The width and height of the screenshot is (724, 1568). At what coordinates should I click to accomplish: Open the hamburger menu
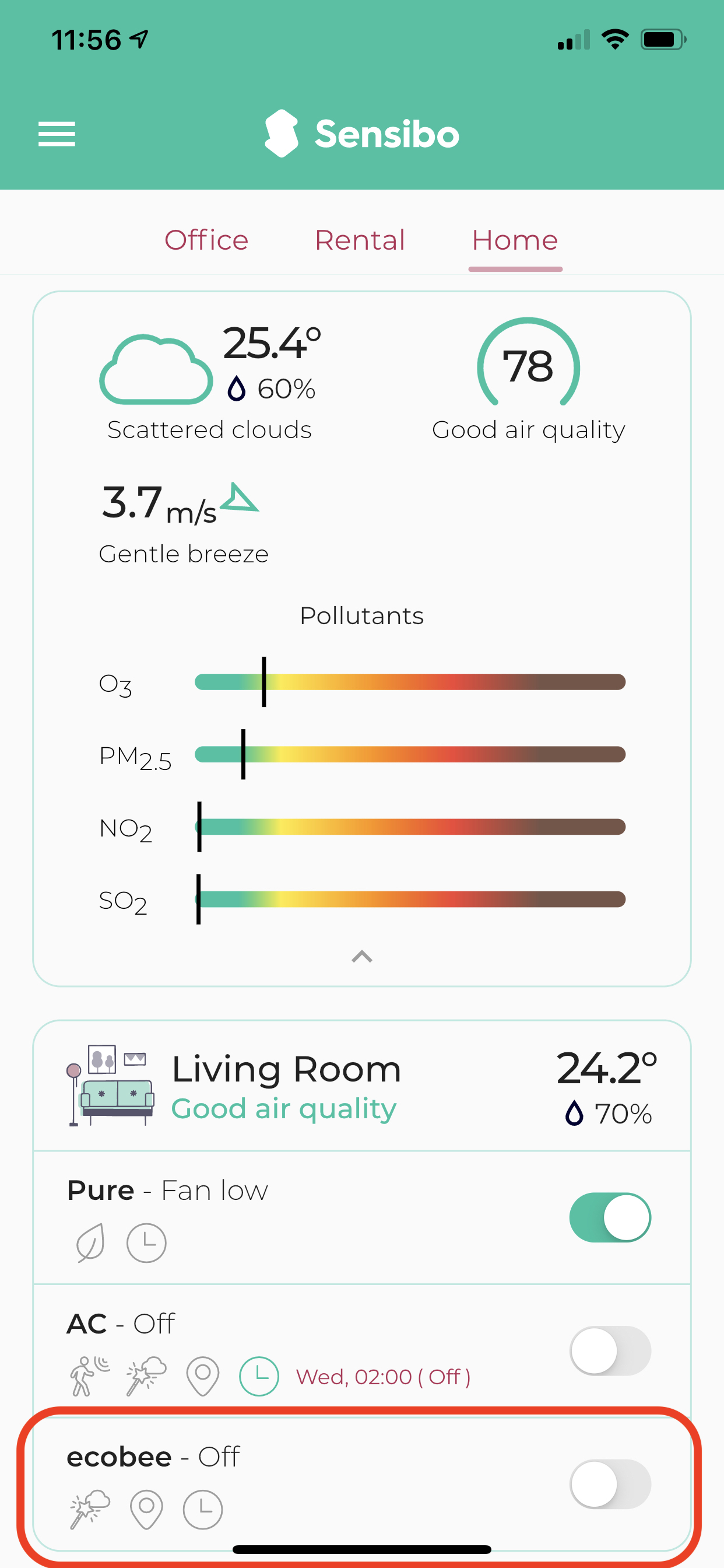57,134
